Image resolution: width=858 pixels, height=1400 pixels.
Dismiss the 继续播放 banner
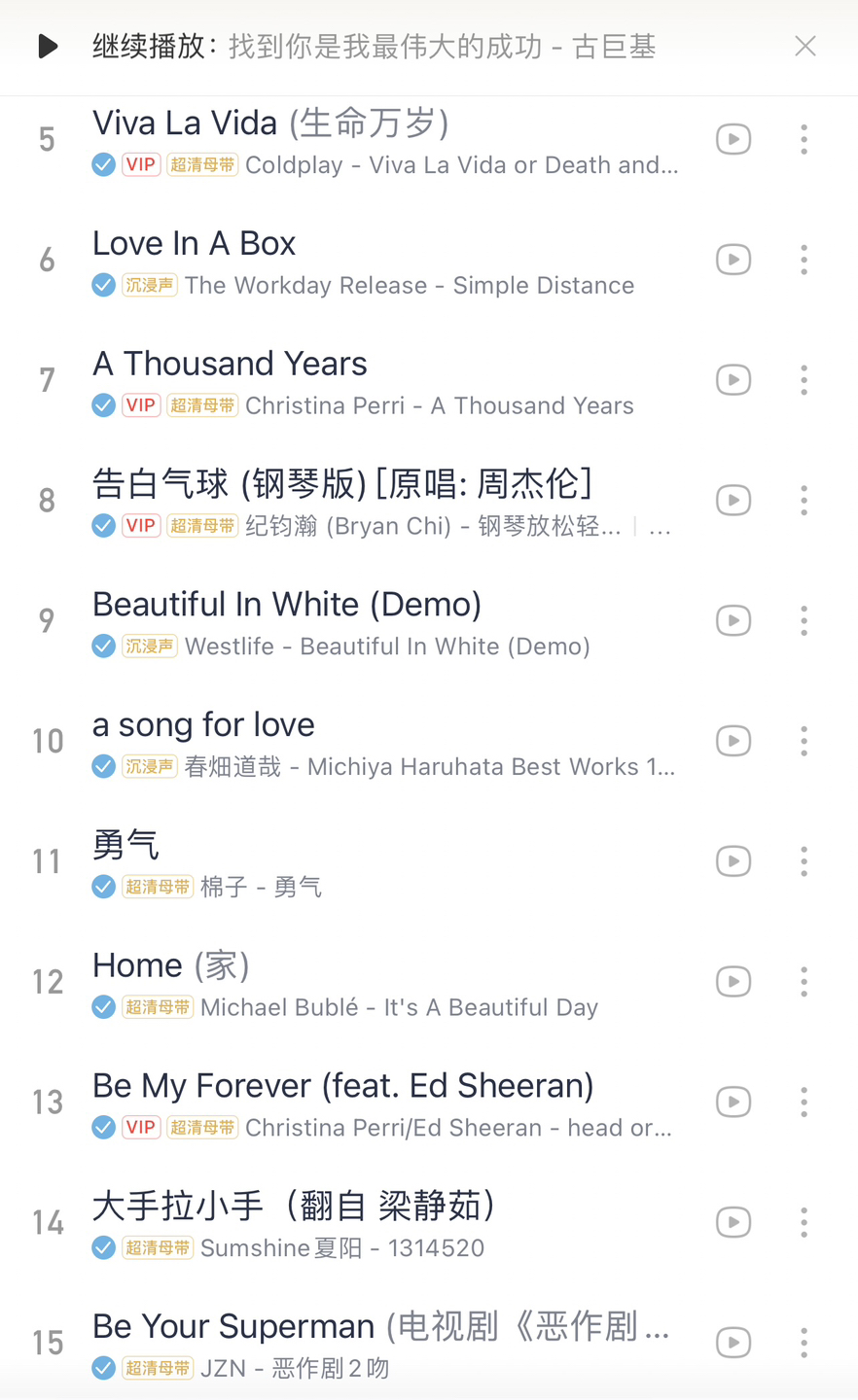[x=805, y=46]
